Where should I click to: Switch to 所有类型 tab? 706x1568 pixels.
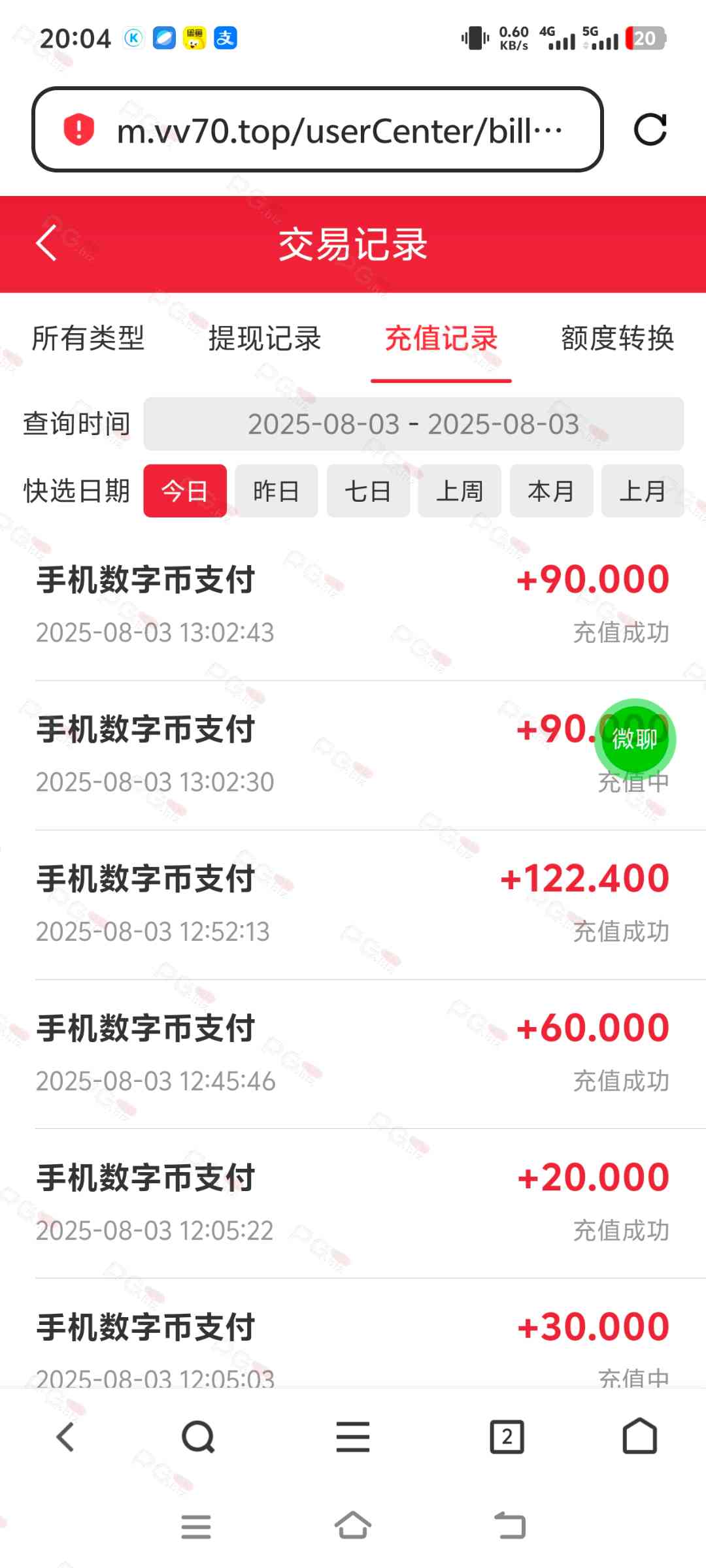tap(88, 338)
